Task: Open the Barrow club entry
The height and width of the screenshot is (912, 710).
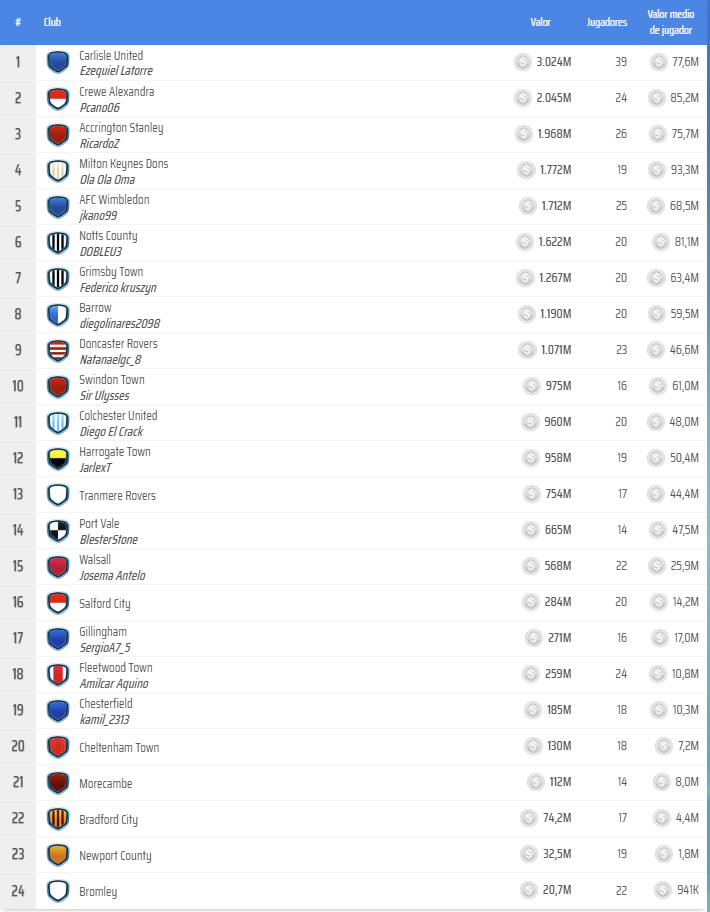Action: coord(96,308)
